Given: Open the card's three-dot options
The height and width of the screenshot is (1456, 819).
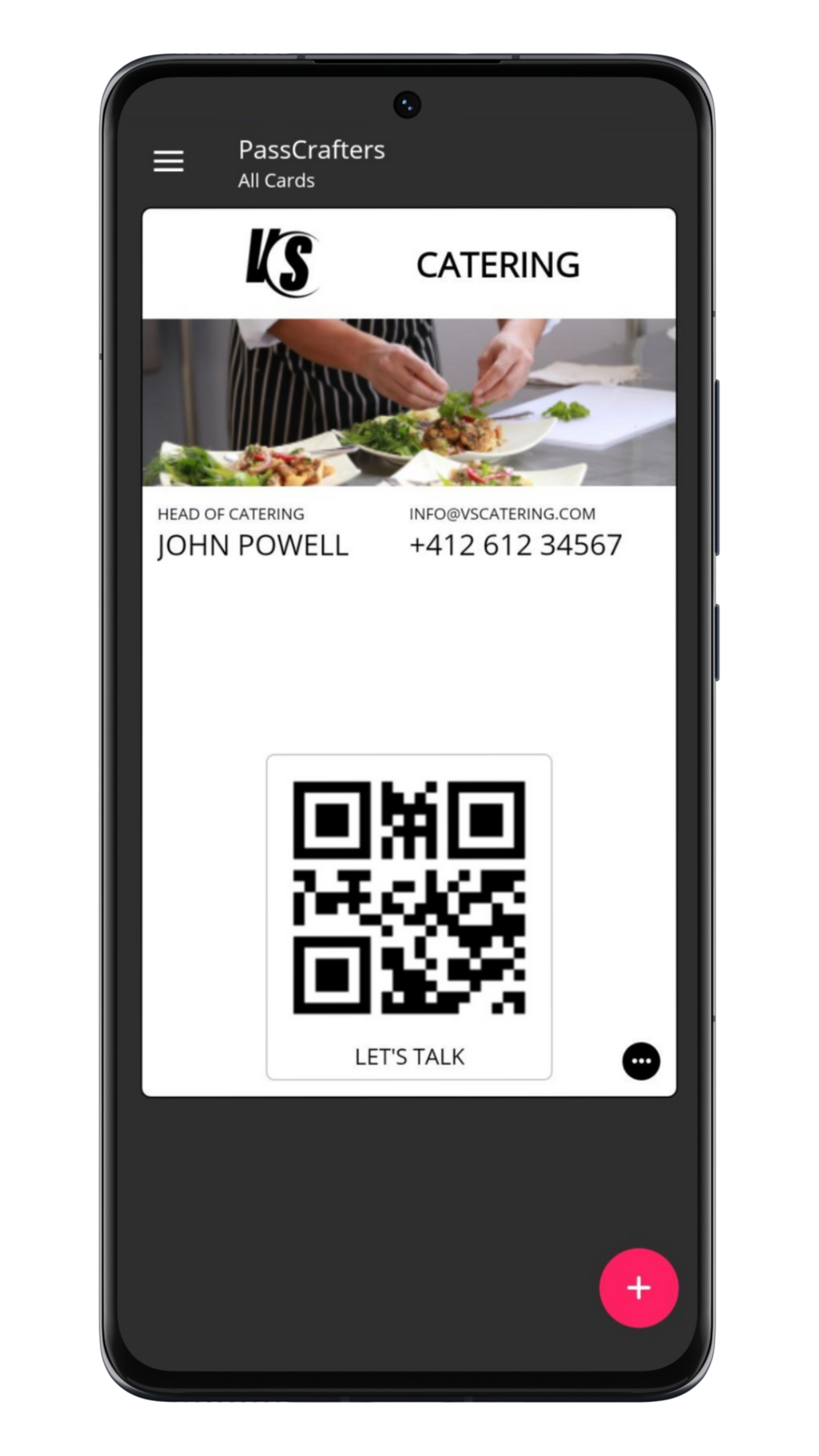Looking at the screenshot, I should (641, 1061).
